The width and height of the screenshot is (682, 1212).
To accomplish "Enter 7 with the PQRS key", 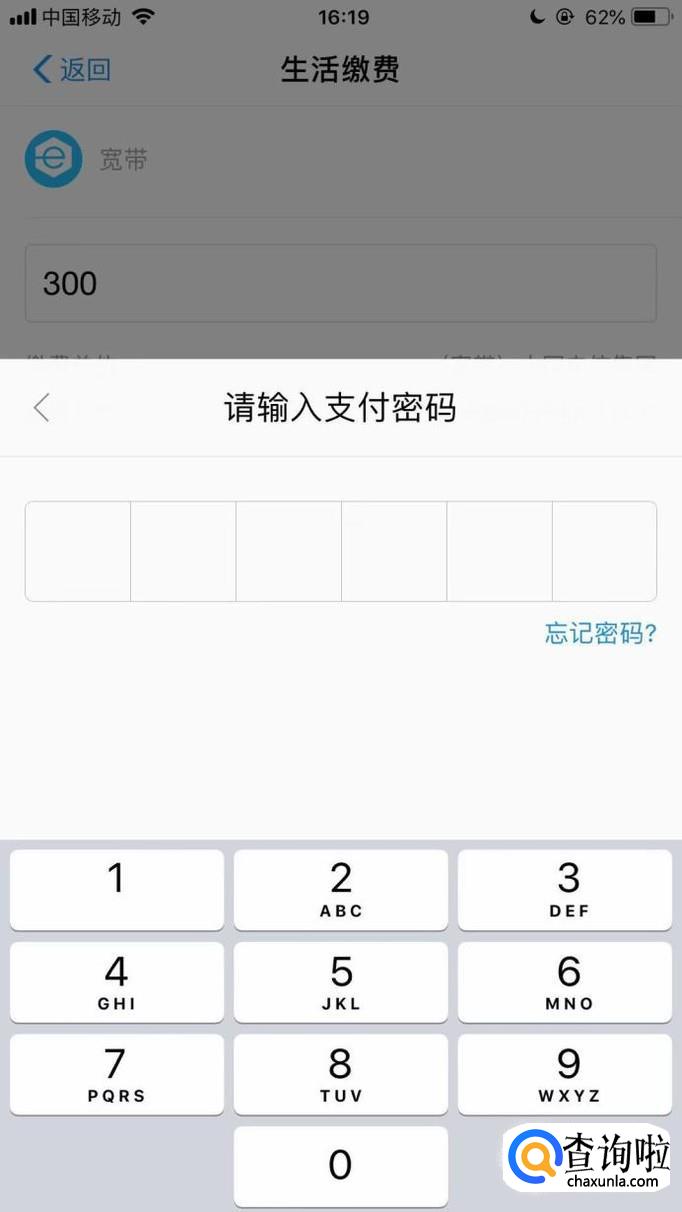I will [x=117, y=1074].
